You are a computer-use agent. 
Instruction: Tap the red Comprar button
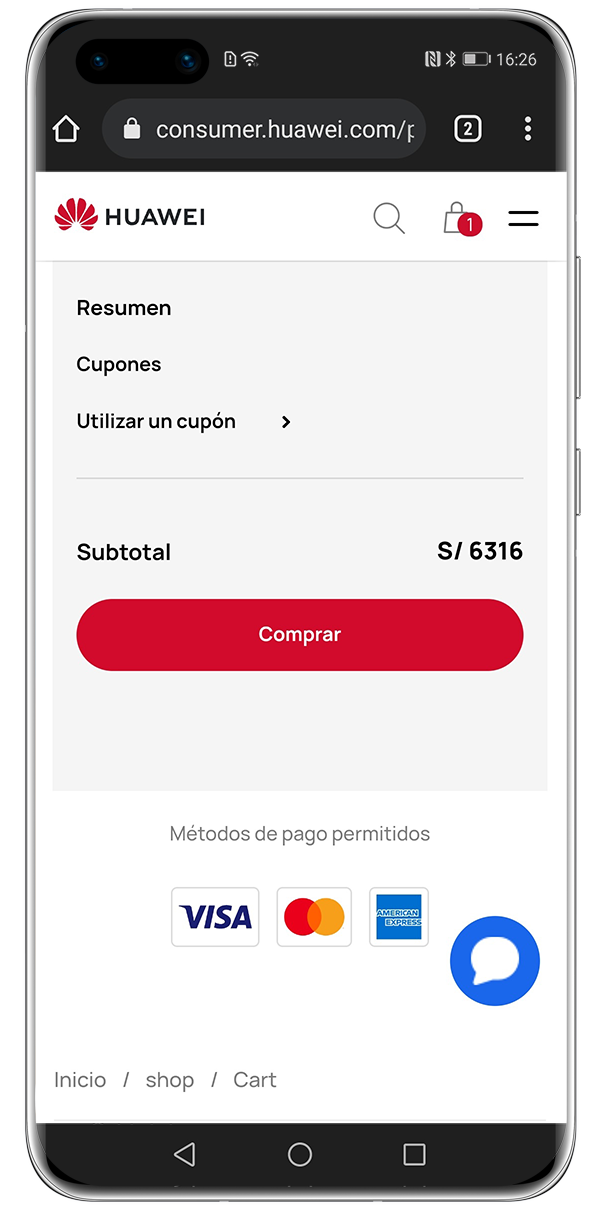point(300,635)
